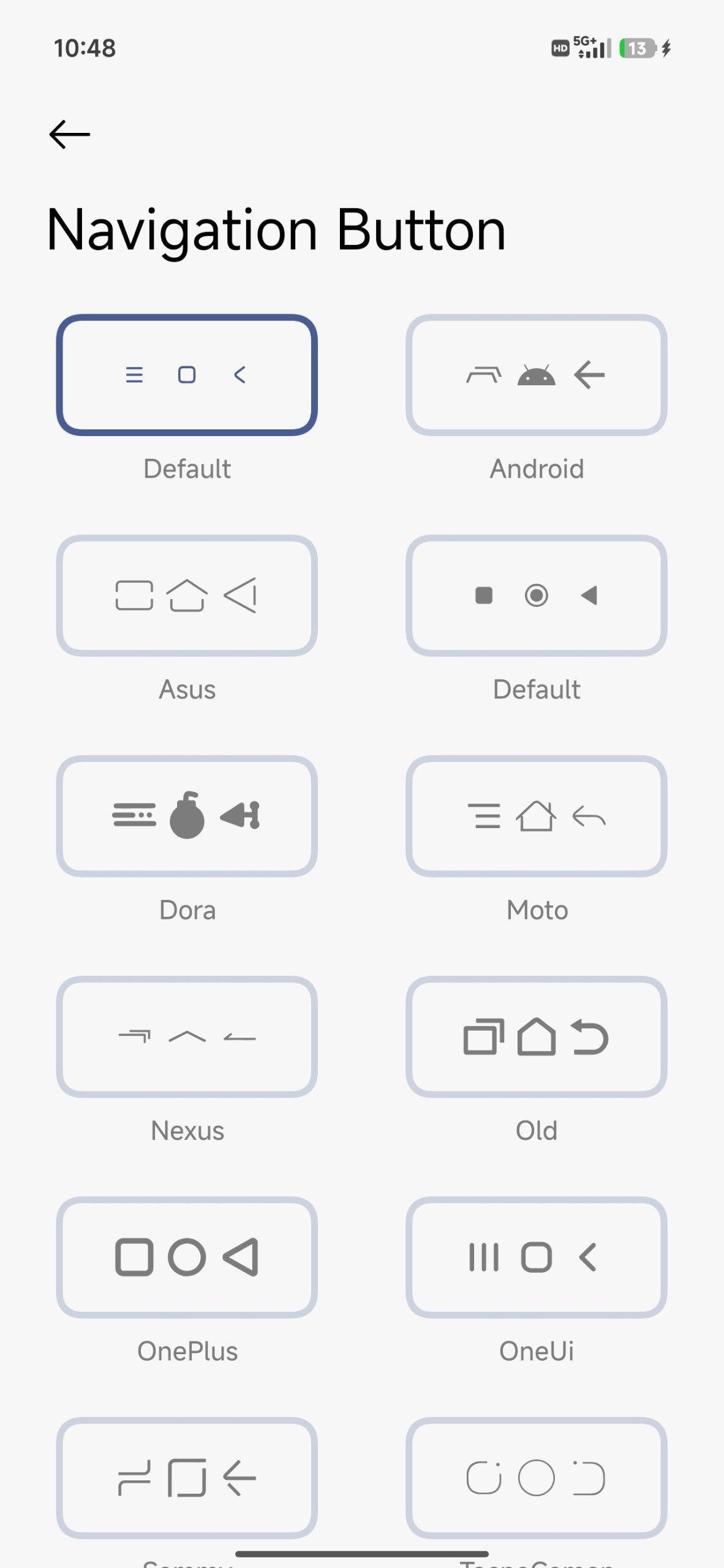Select the Nexus navigation button style
This screenshot has height=1568, width=724.
click(187, 1036)
